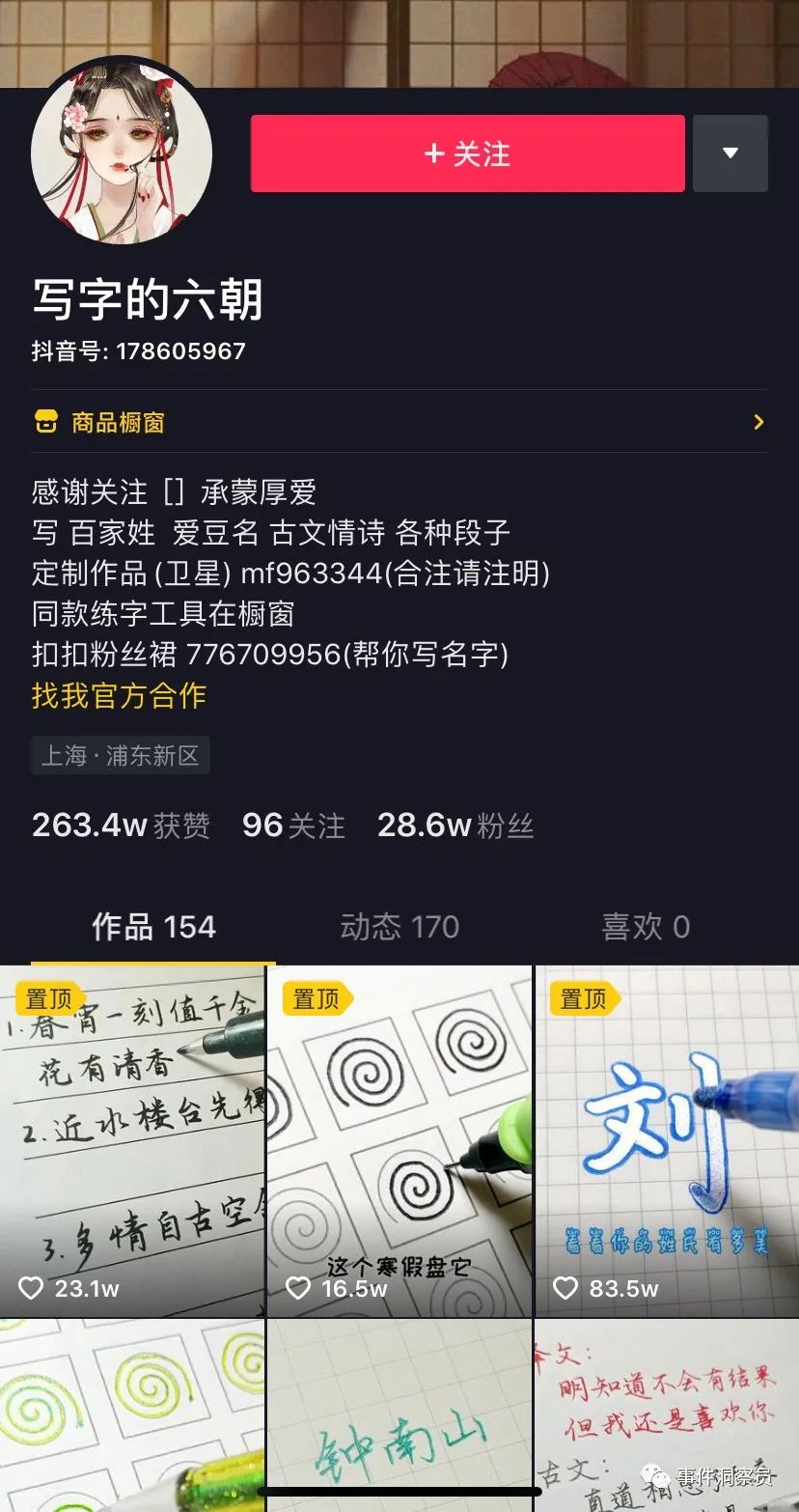Screen dimensions: 799x1512
Task: Open the spiral practice video thumbnail
Action: pyautogui.click(x=399, y=1139)
